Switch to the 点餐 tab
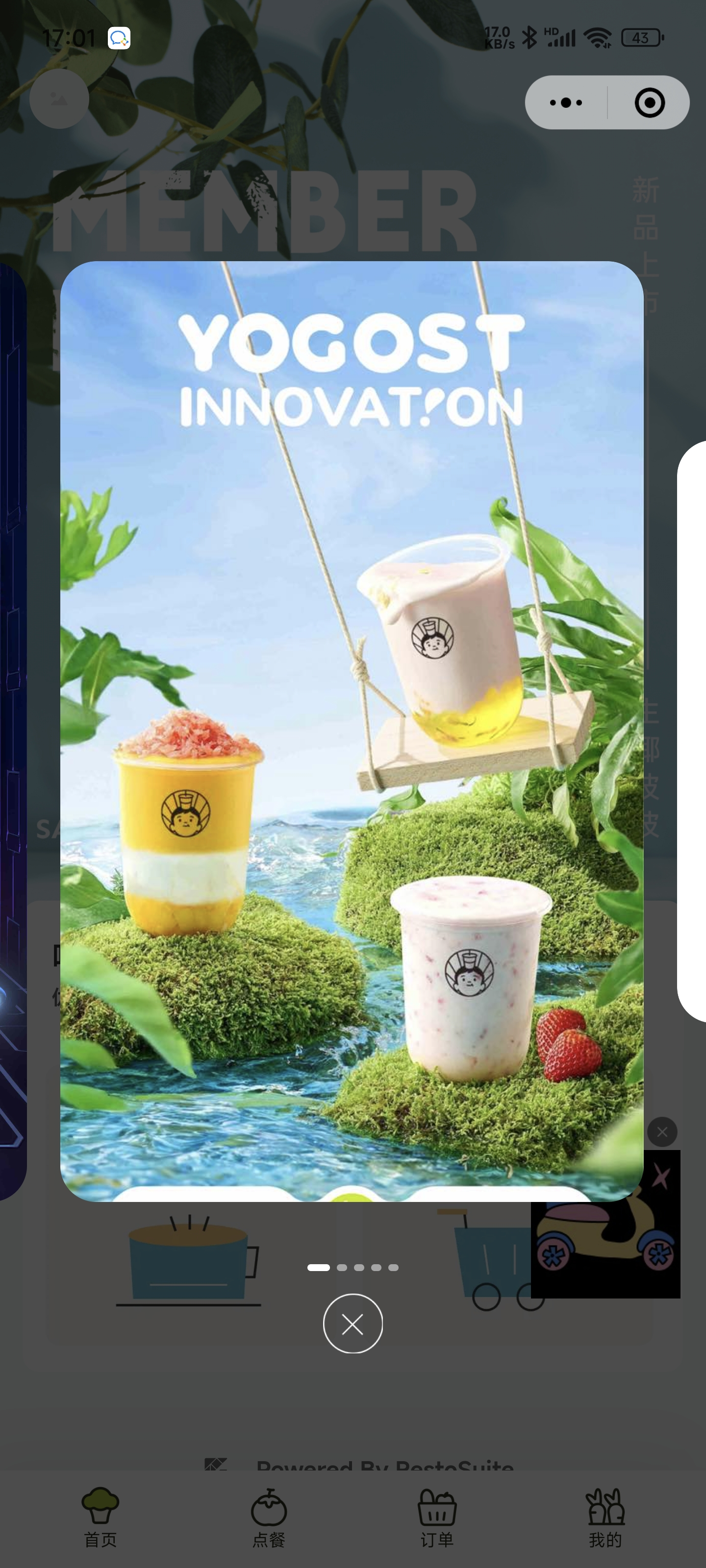This screenshot has height=1568, width=706. tap(269, 1518)
